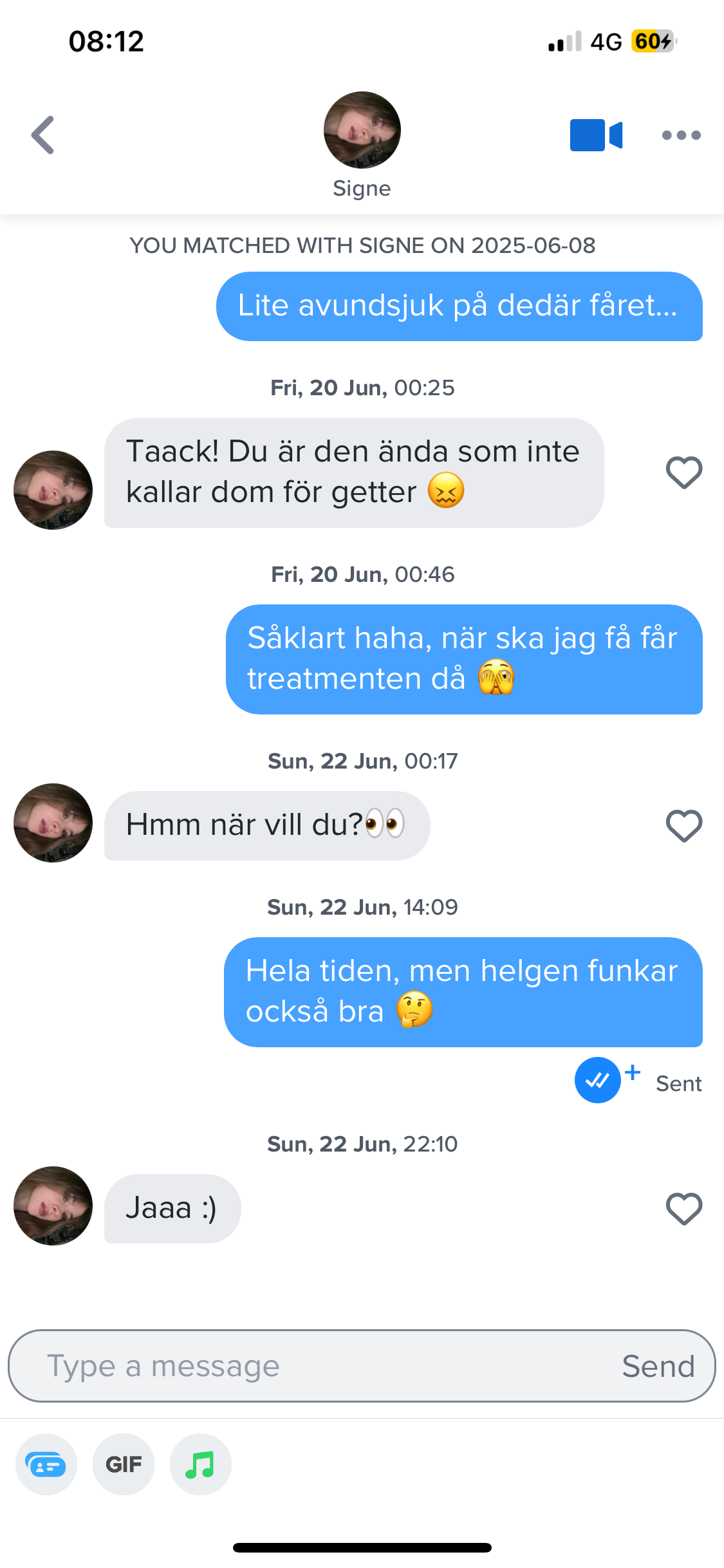Like the 'Hmm när vill du?' message
Image resolution: width=724 pixels, height=1568 pixels.
point(683,826)
